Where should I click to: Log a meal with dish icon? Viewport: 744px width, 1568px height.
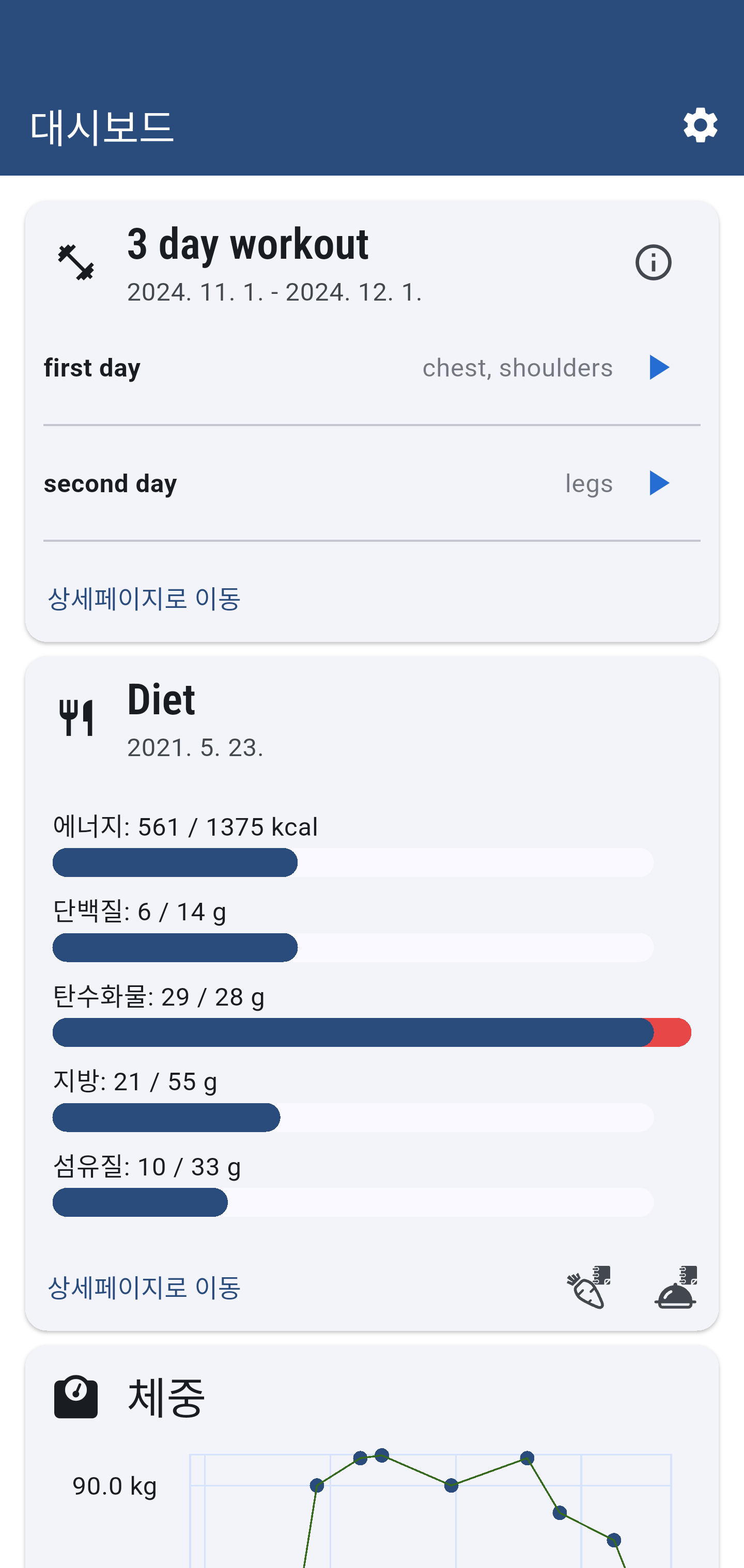tap(676, 1288)
